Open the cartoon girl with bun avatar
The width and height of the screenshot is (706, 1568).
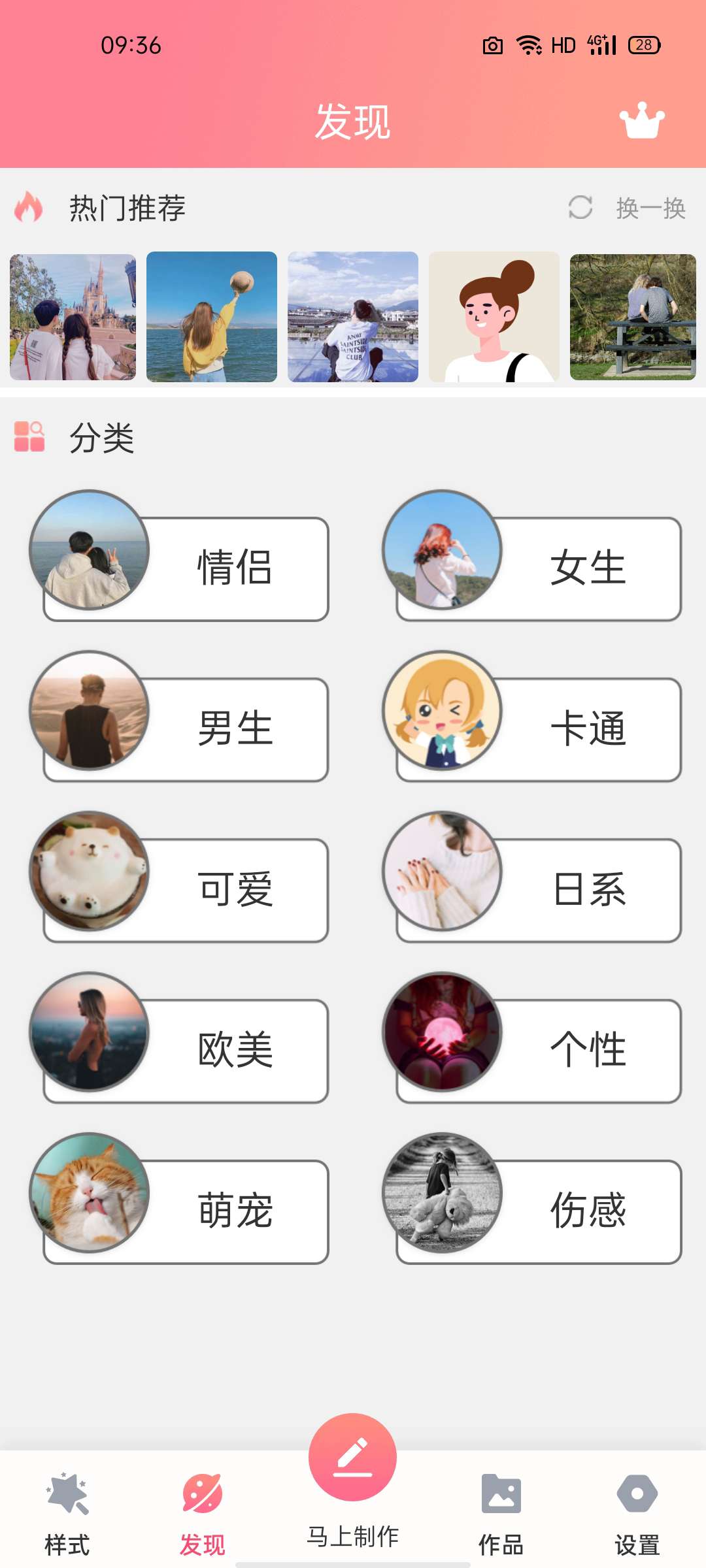point(494,317)
